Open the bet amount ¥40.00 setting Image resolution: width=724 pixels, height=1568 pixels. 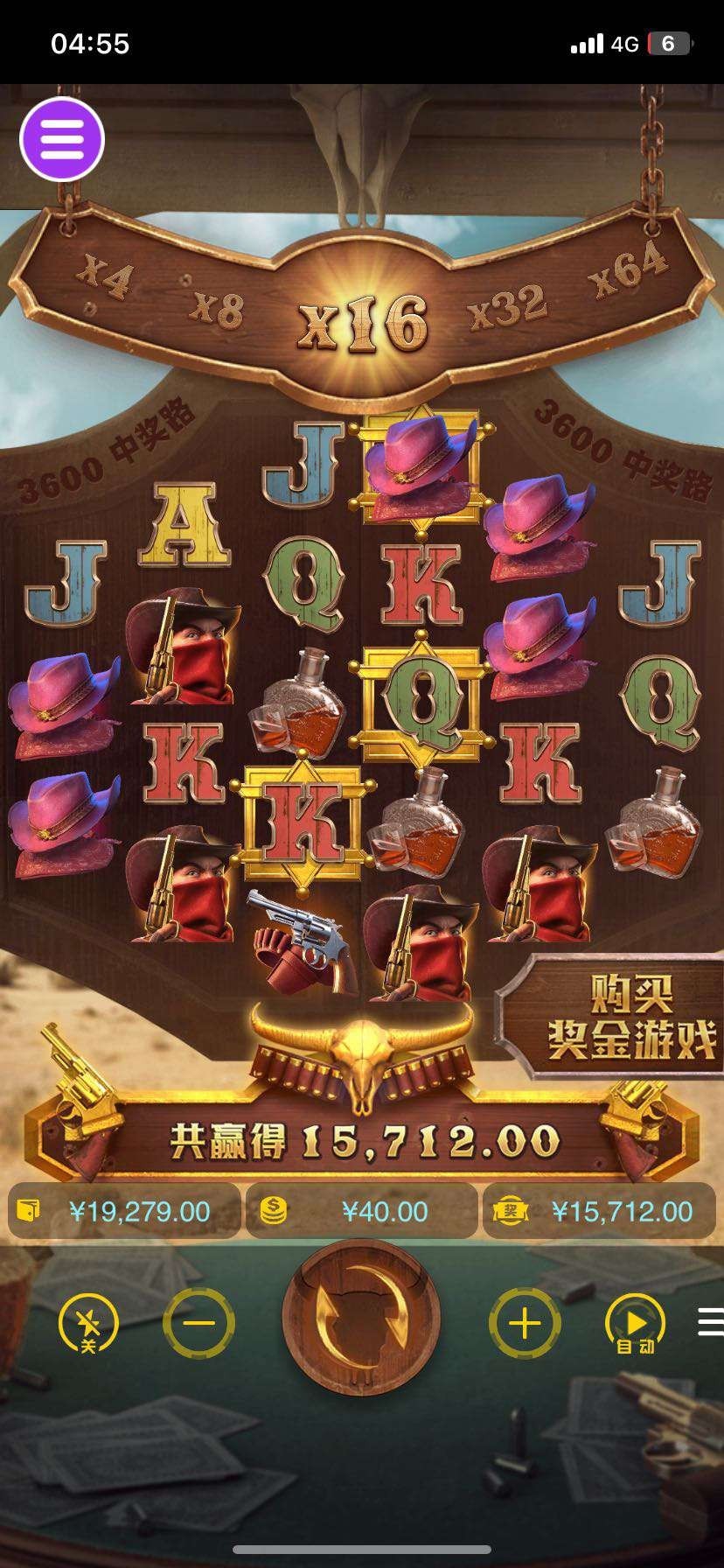[x=361, y=1211]
